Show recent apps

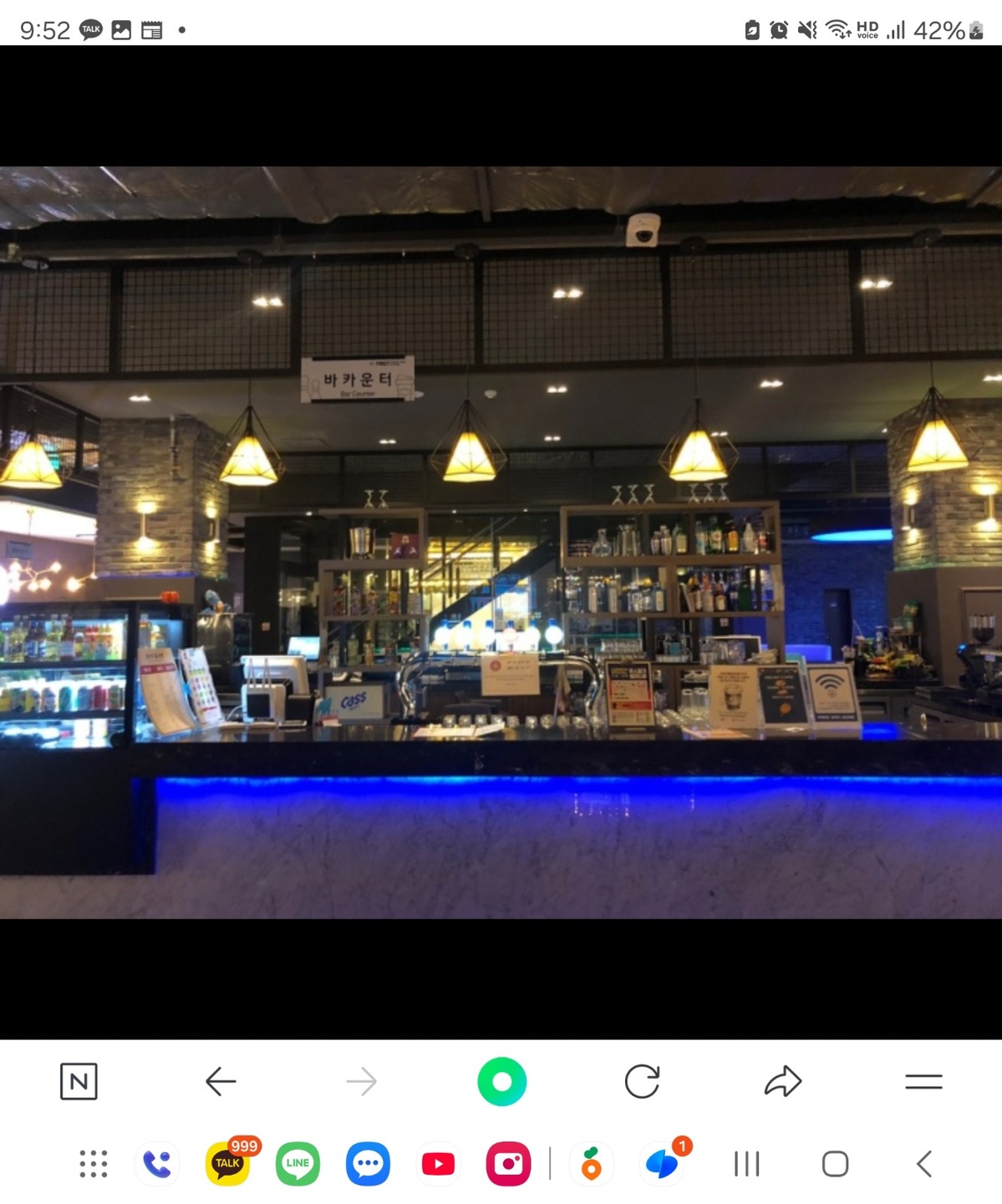click(x=746, y=1163)
